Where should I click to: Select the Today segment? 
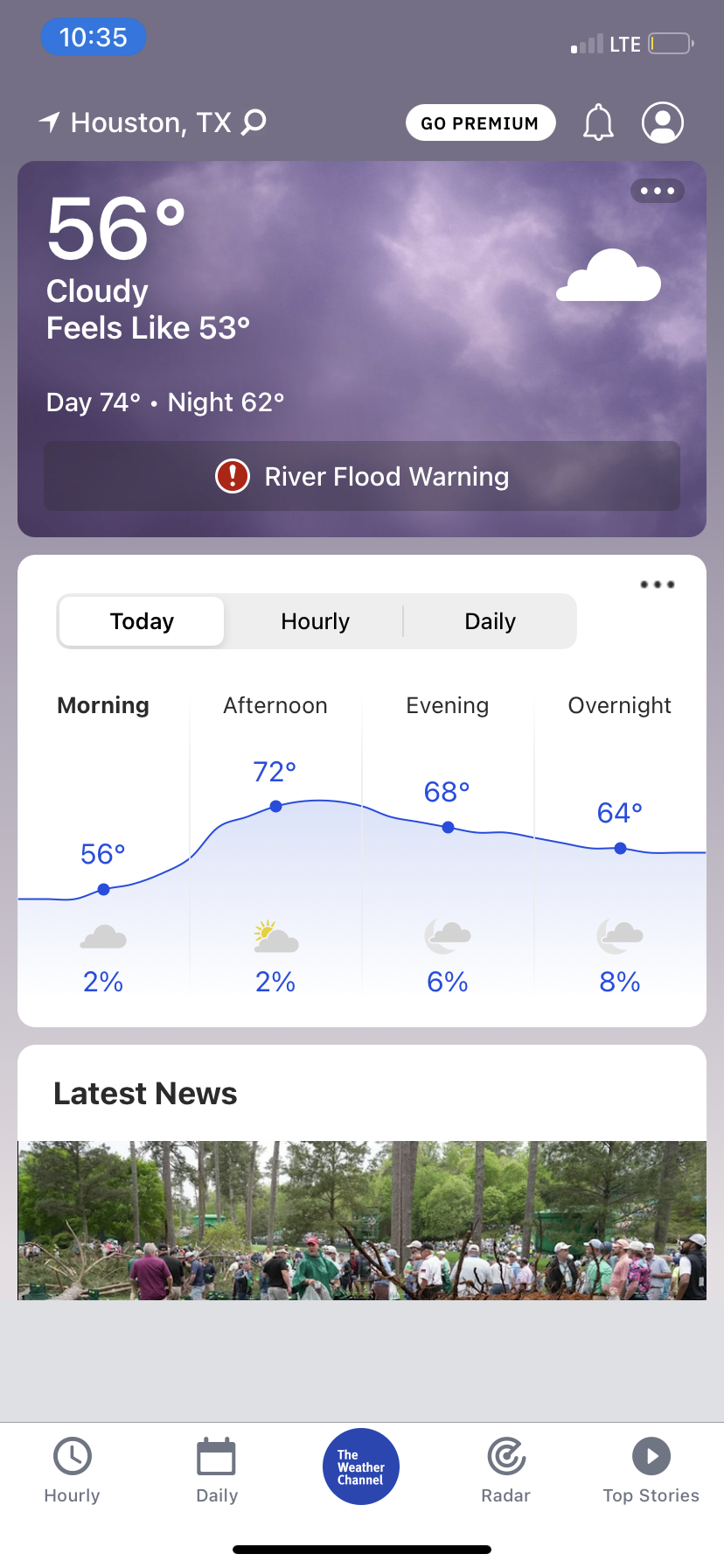click(142, 621)
